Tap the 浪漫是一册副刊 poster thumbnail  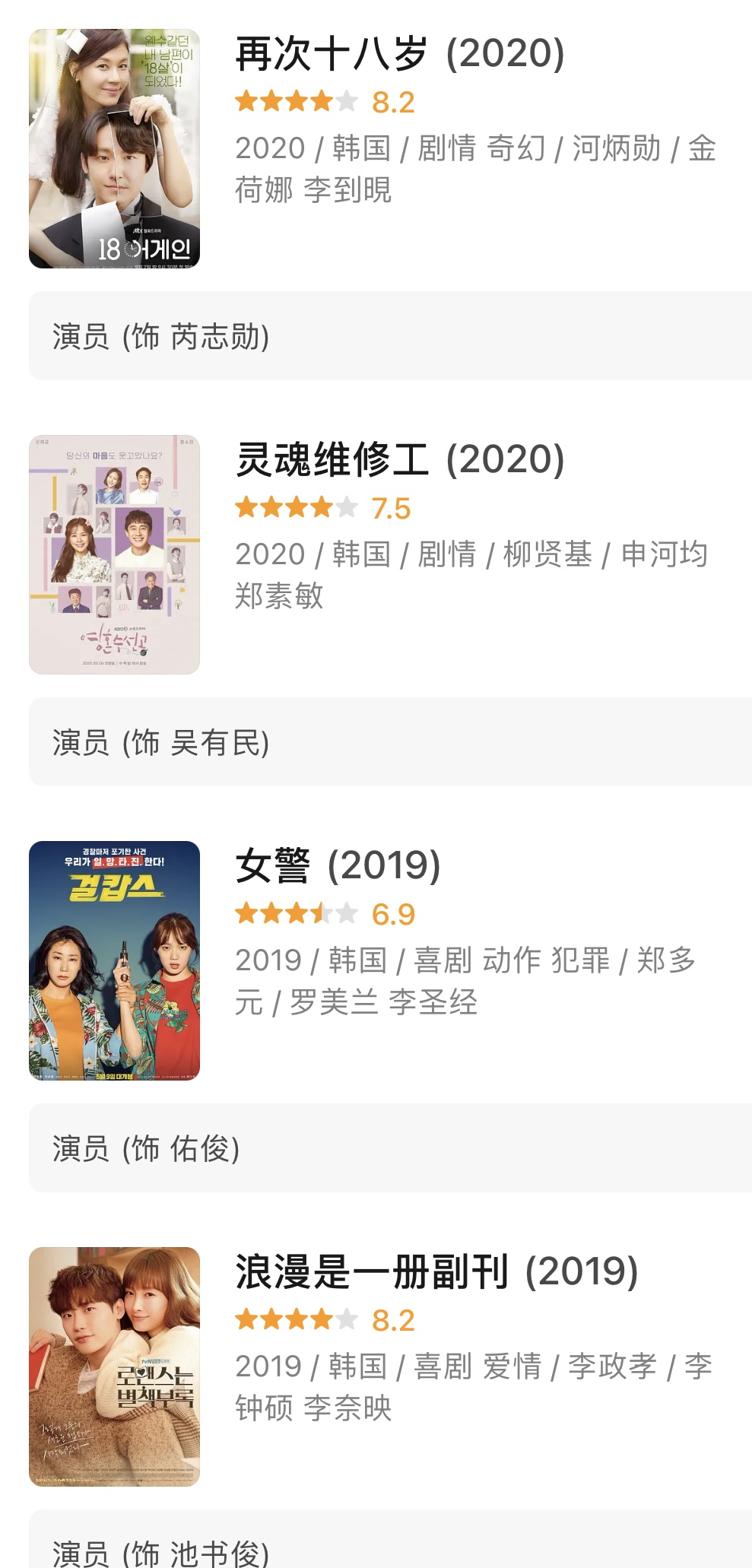point(114,1366)
